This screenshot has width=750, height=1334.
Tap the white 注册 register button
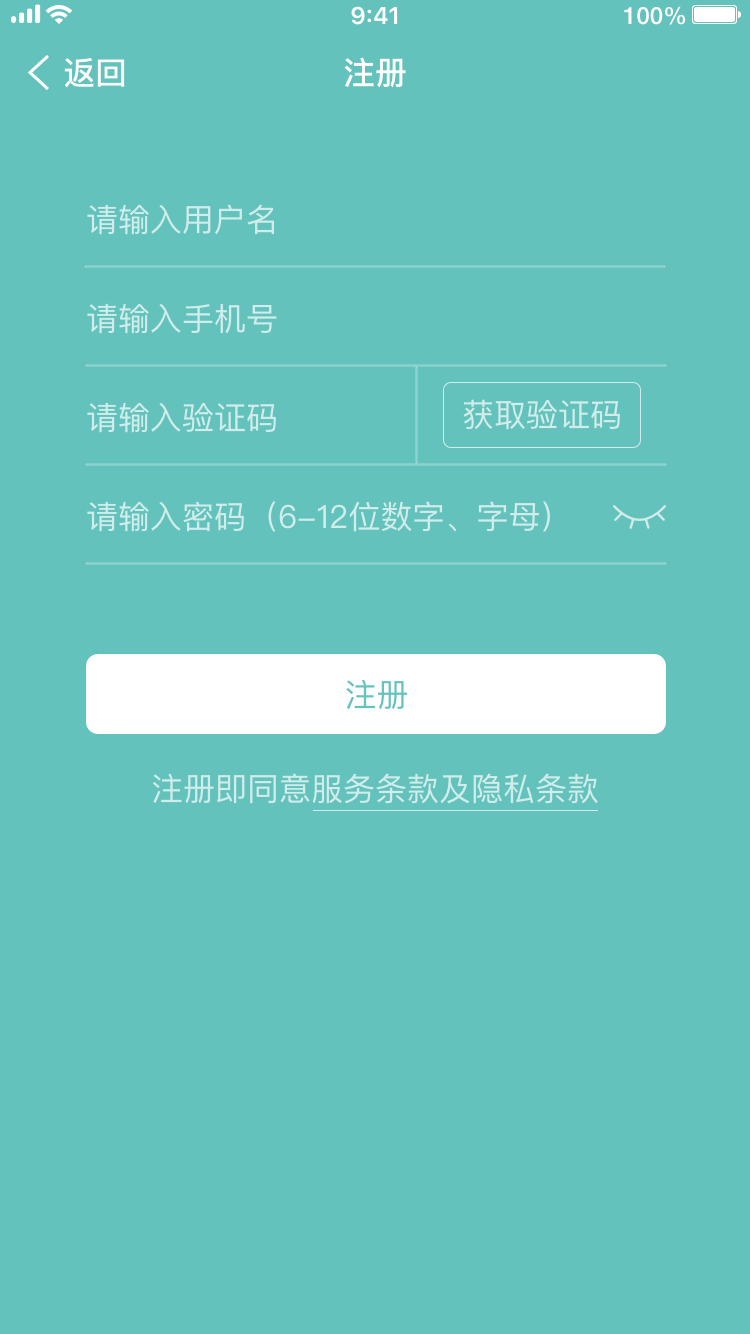[376, 694]
